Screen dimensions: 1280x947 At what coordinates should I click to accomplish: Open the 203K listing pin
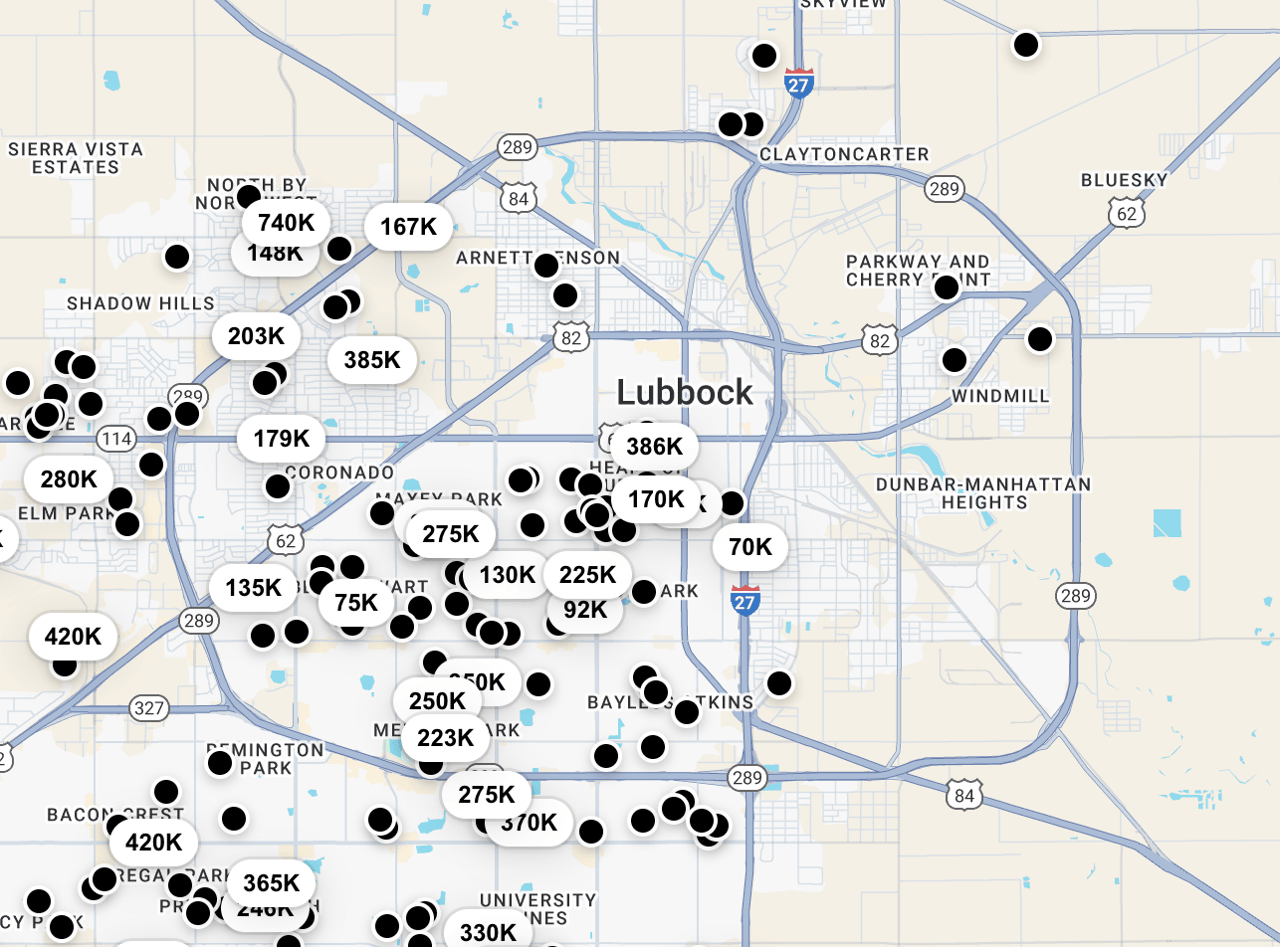point(256,336)
